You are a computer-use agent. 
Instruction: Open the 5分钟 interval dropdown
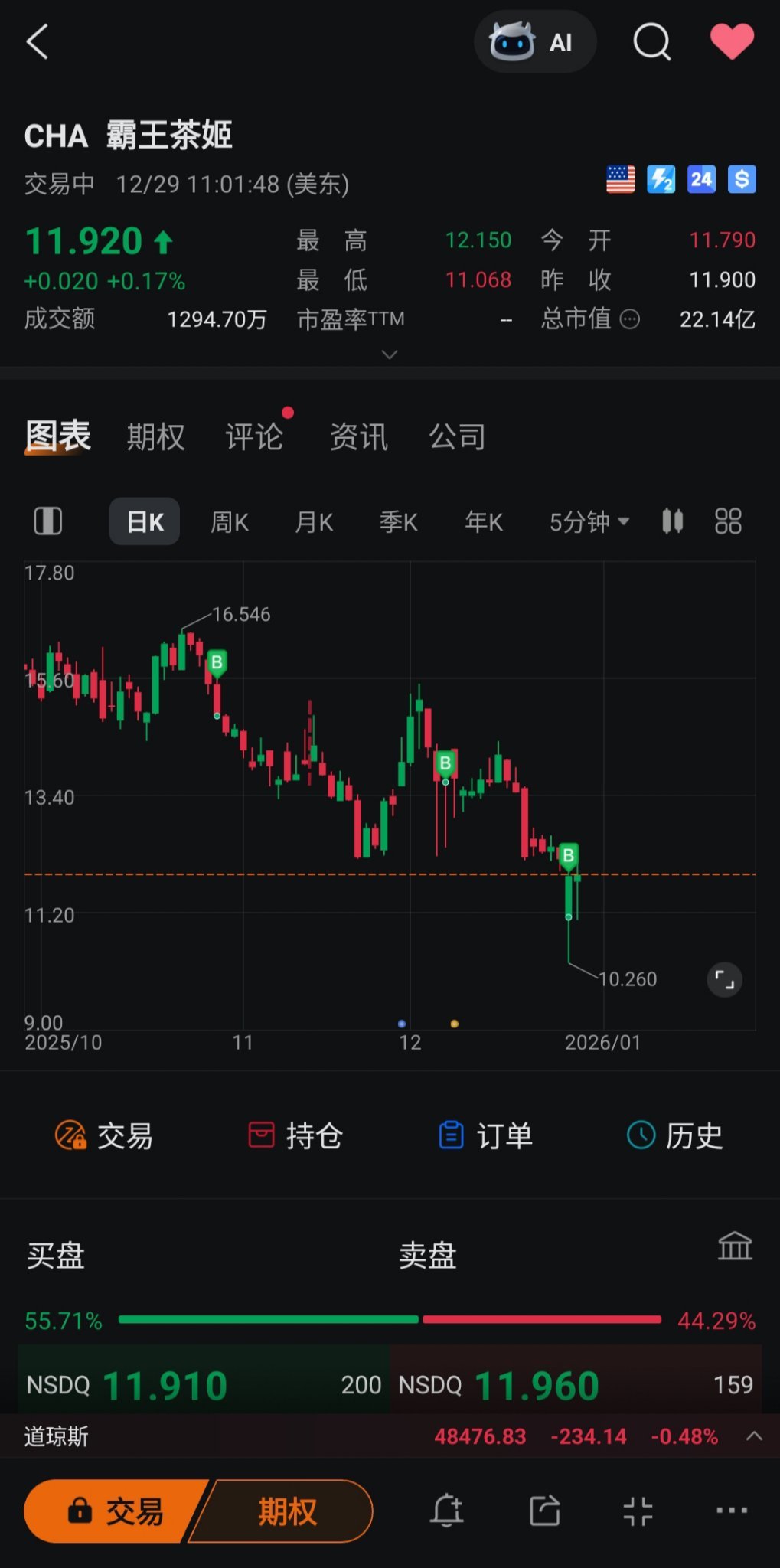589,522
